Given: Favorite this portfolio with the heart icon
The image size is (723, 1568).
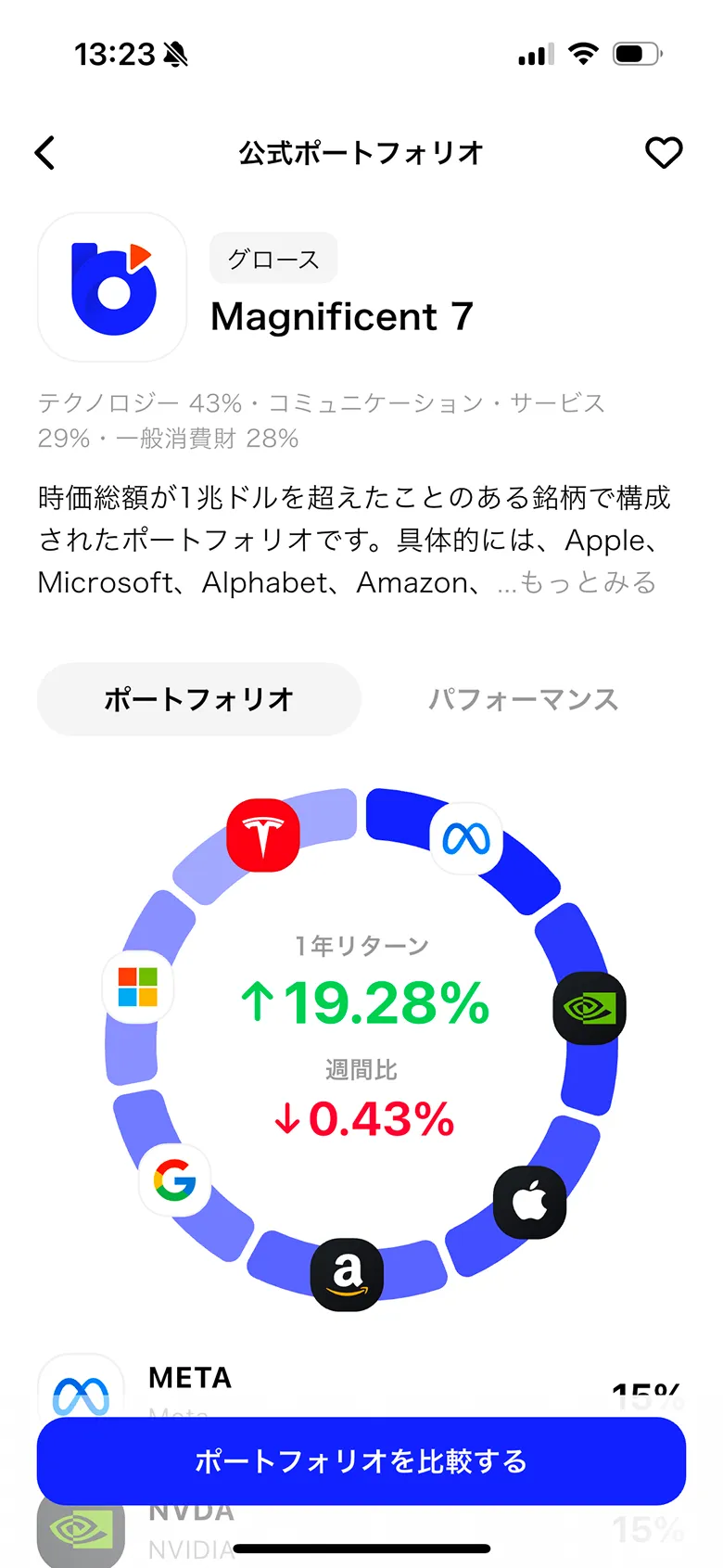Looking at the screenshot, I should click(x=664, y=153).
